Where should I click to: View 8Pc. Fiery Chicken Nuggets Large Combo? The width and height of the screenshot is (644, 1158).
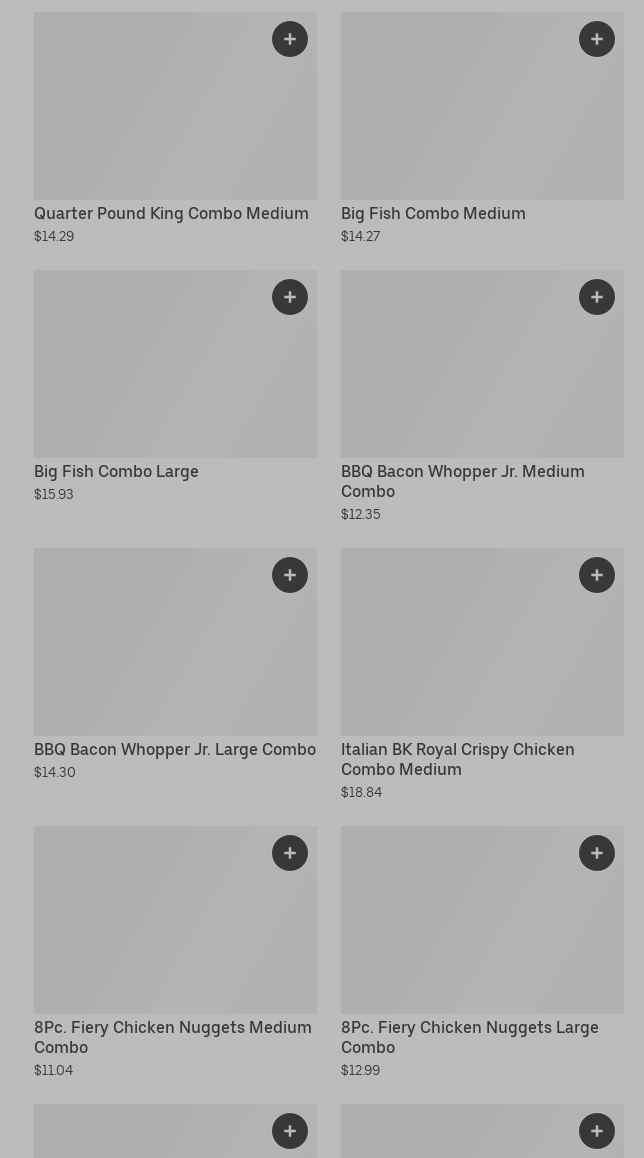pyautogui.click(x=482, y=919)
